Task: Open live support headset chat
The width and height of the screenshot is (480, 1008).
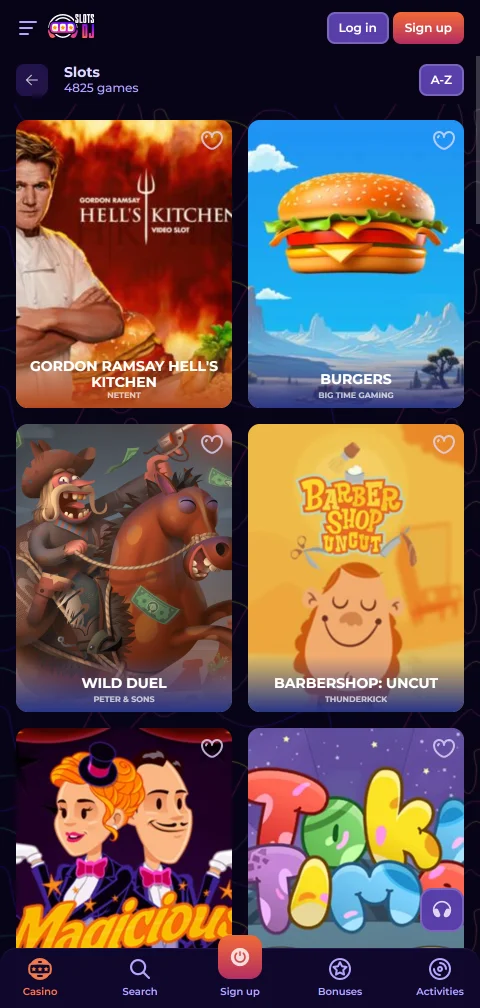Action: [442, 910]
